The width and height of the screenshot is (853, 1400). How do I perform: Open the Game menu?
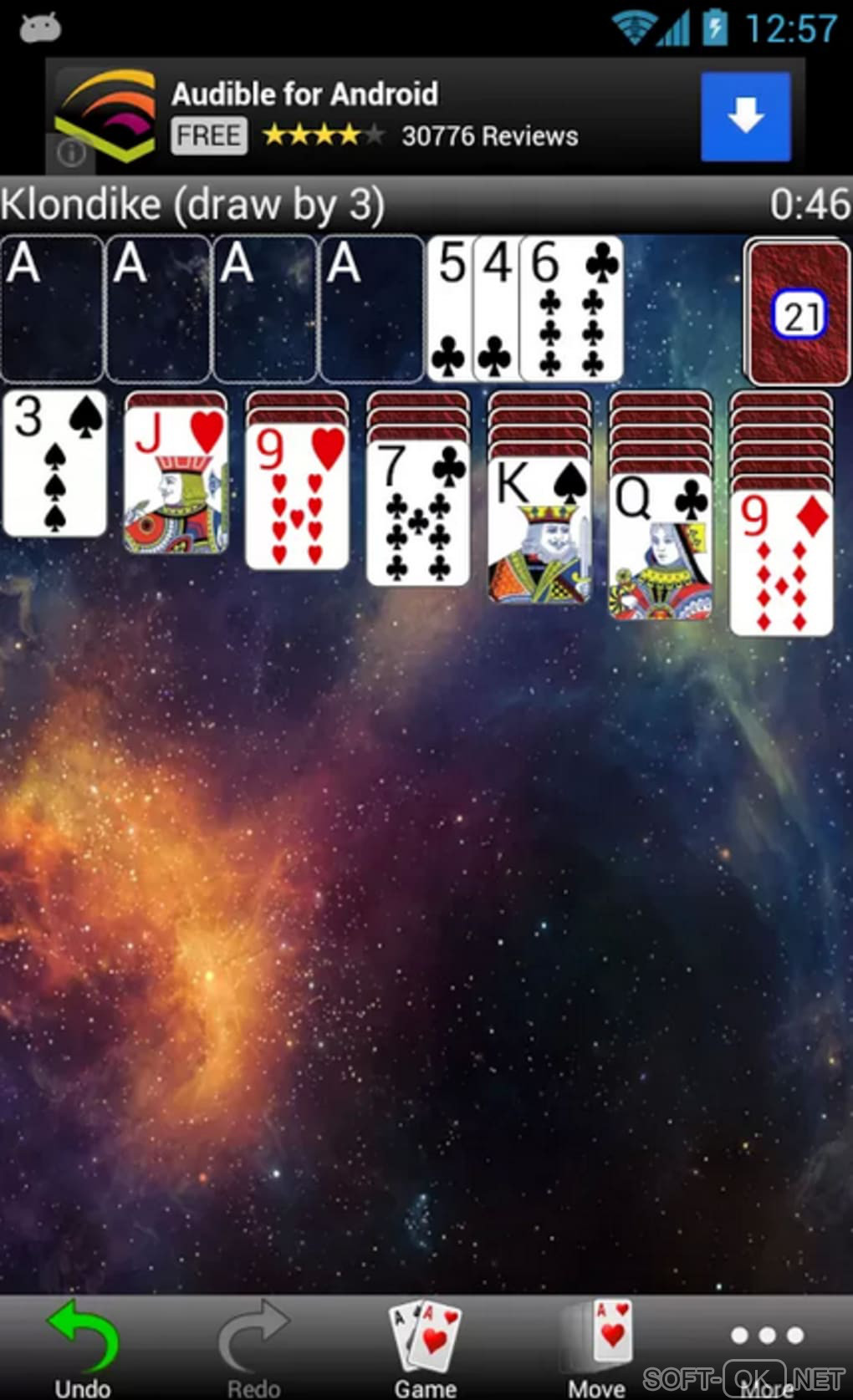click(x=426, y=1347)
